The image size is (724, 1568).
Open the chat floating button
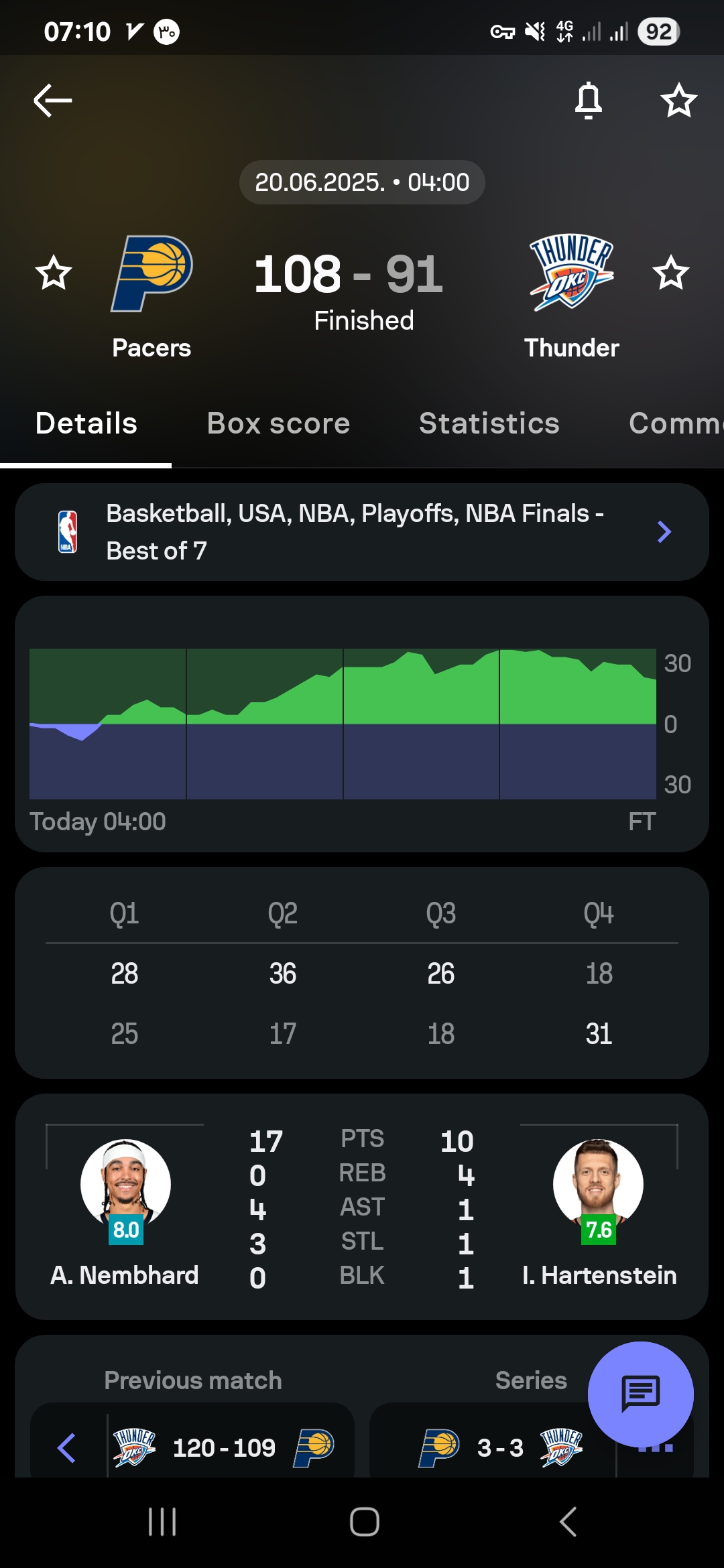coord(641,1394)
